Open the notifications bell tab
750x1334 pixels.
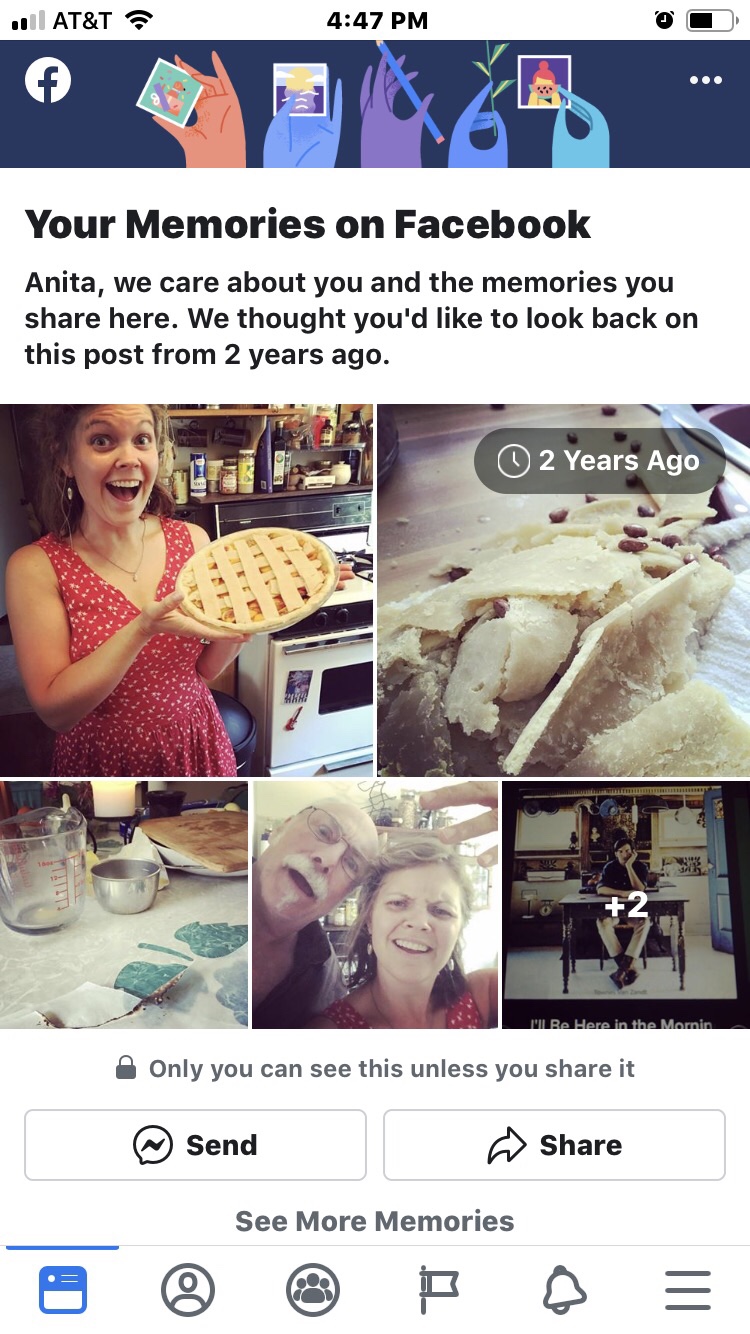click(563, 1290)
